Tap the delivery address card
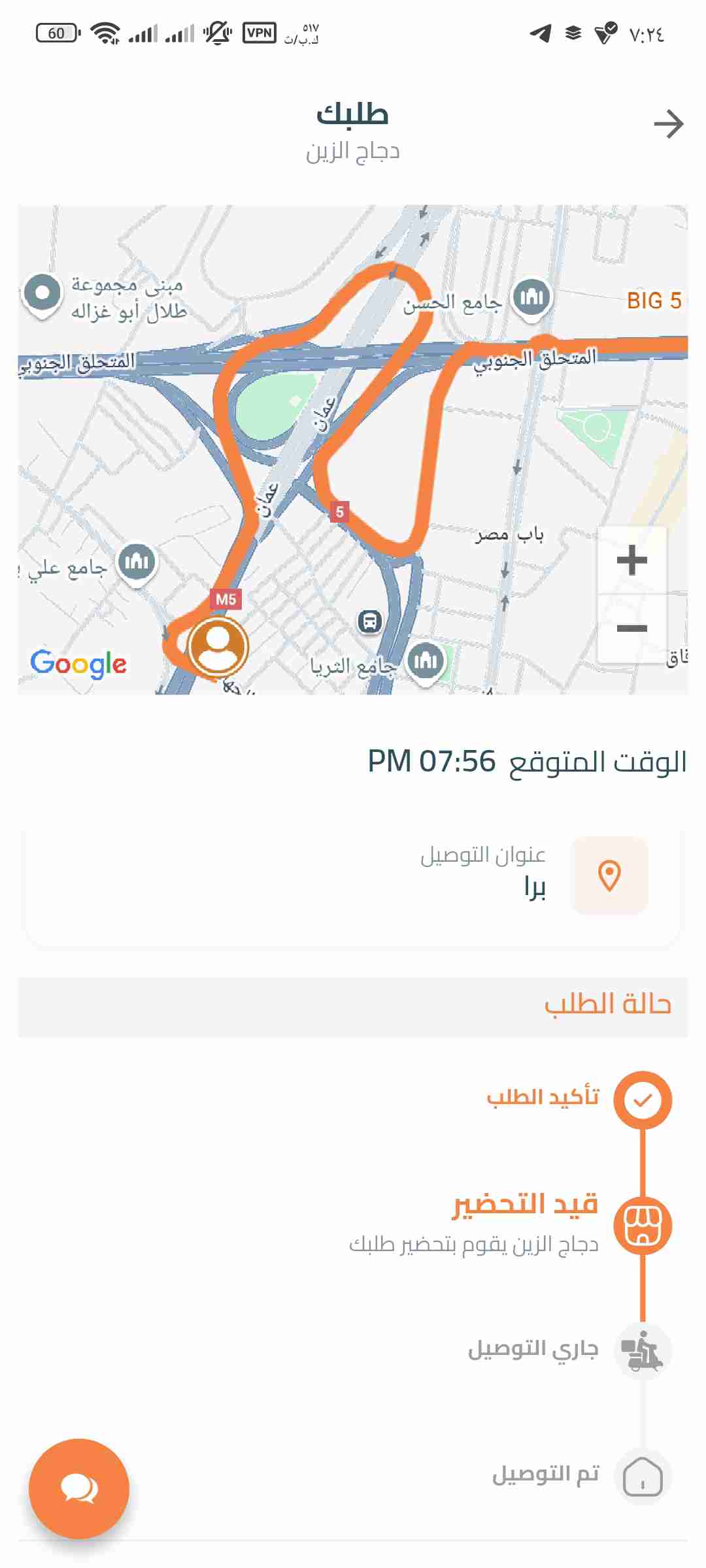Viewport: 706px width, 1568px height. point(353,875)
